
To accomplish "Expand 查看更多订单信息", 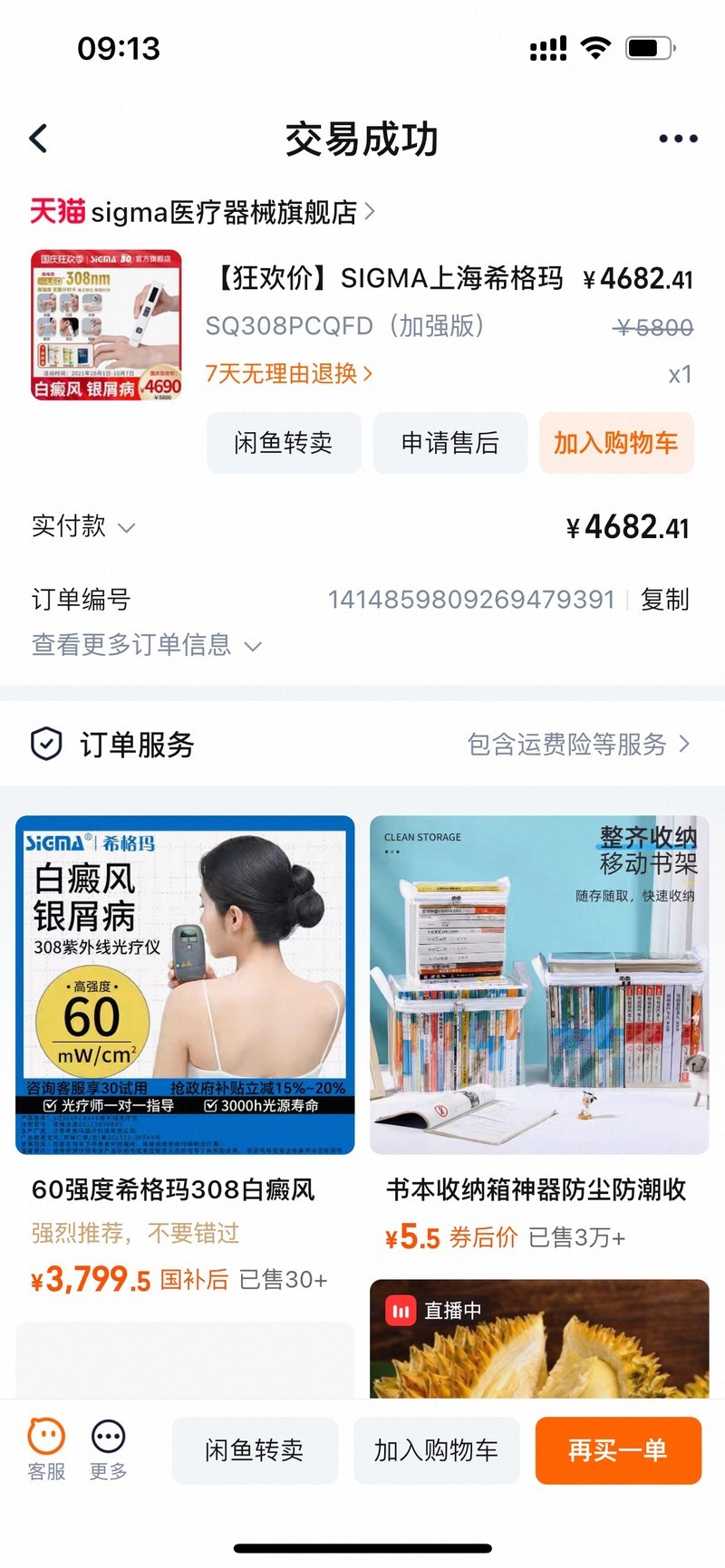I will point(146,645).
